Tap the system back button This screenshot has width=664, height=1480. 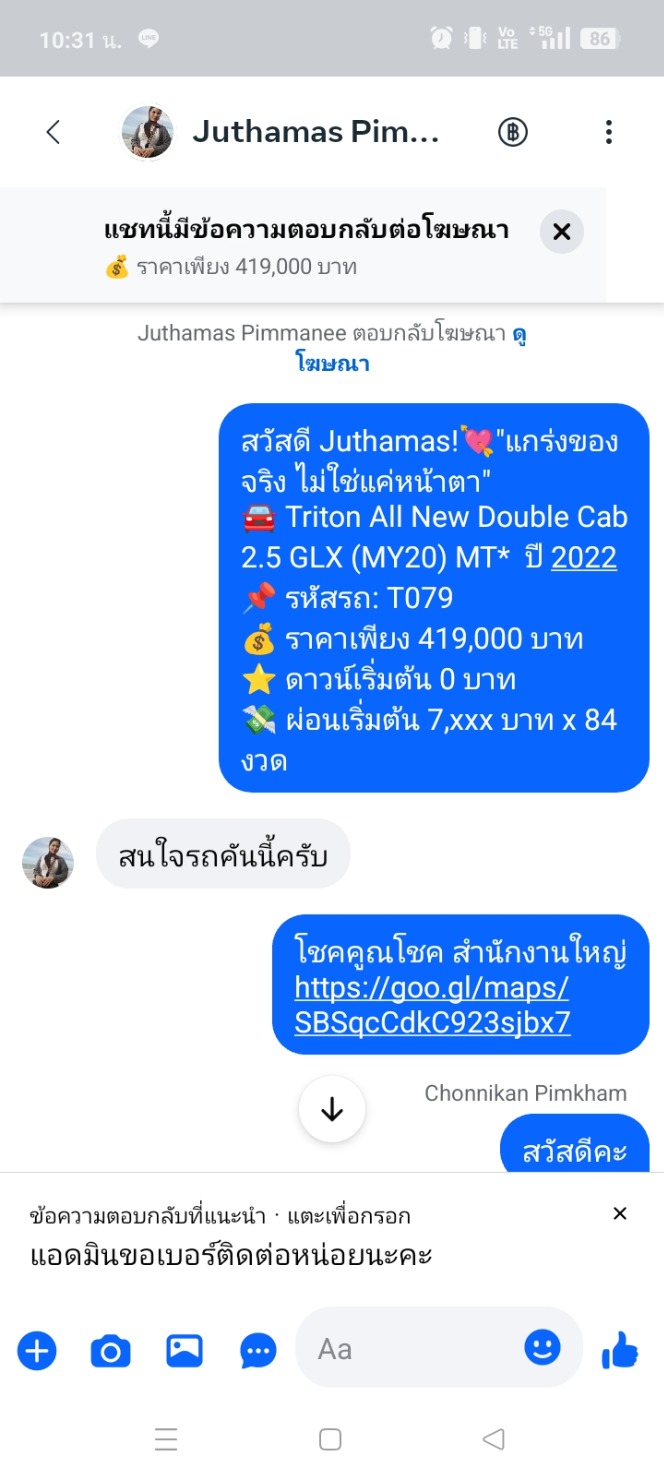493,1439
